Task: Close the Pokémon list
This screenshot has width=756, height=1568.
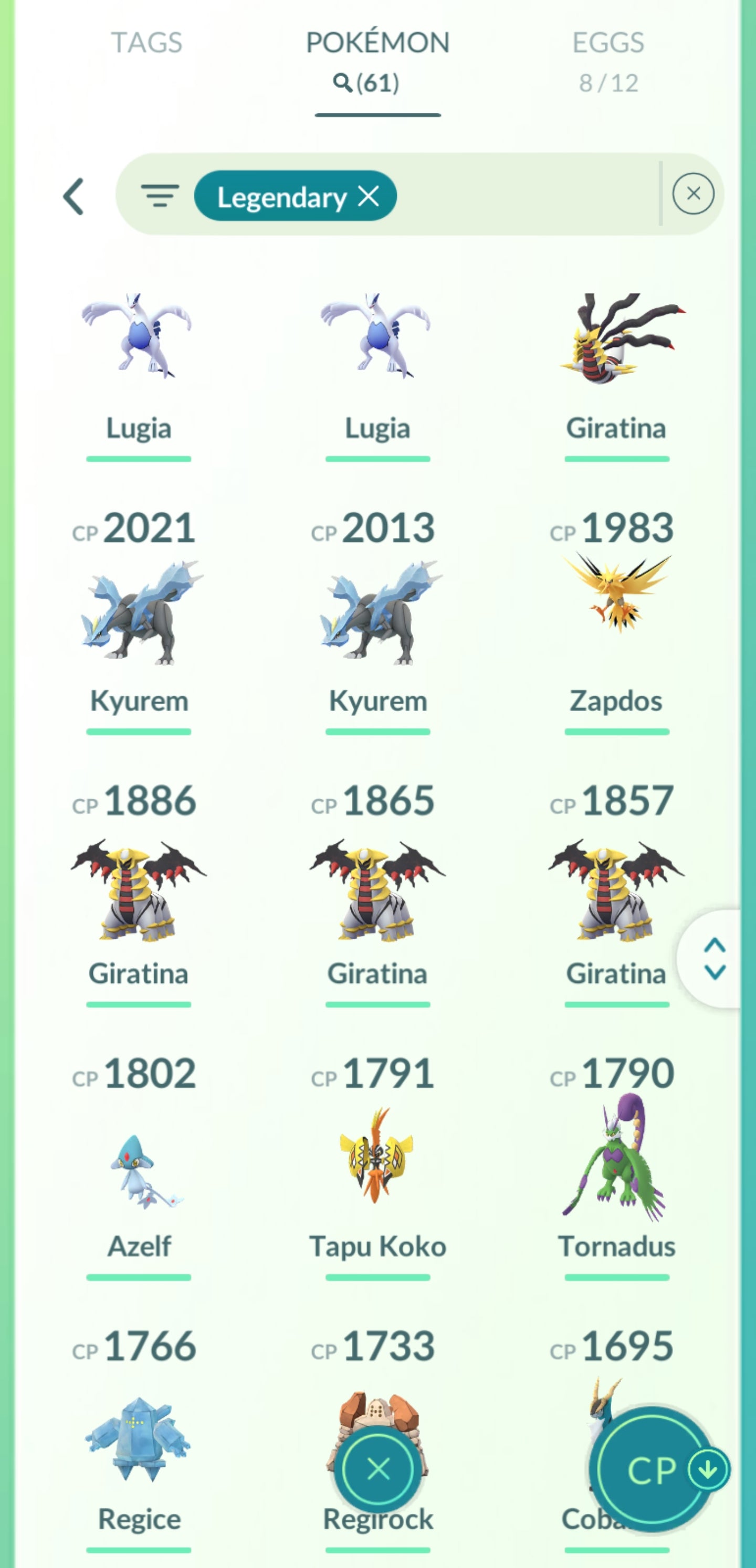Action: [379, 1469]
